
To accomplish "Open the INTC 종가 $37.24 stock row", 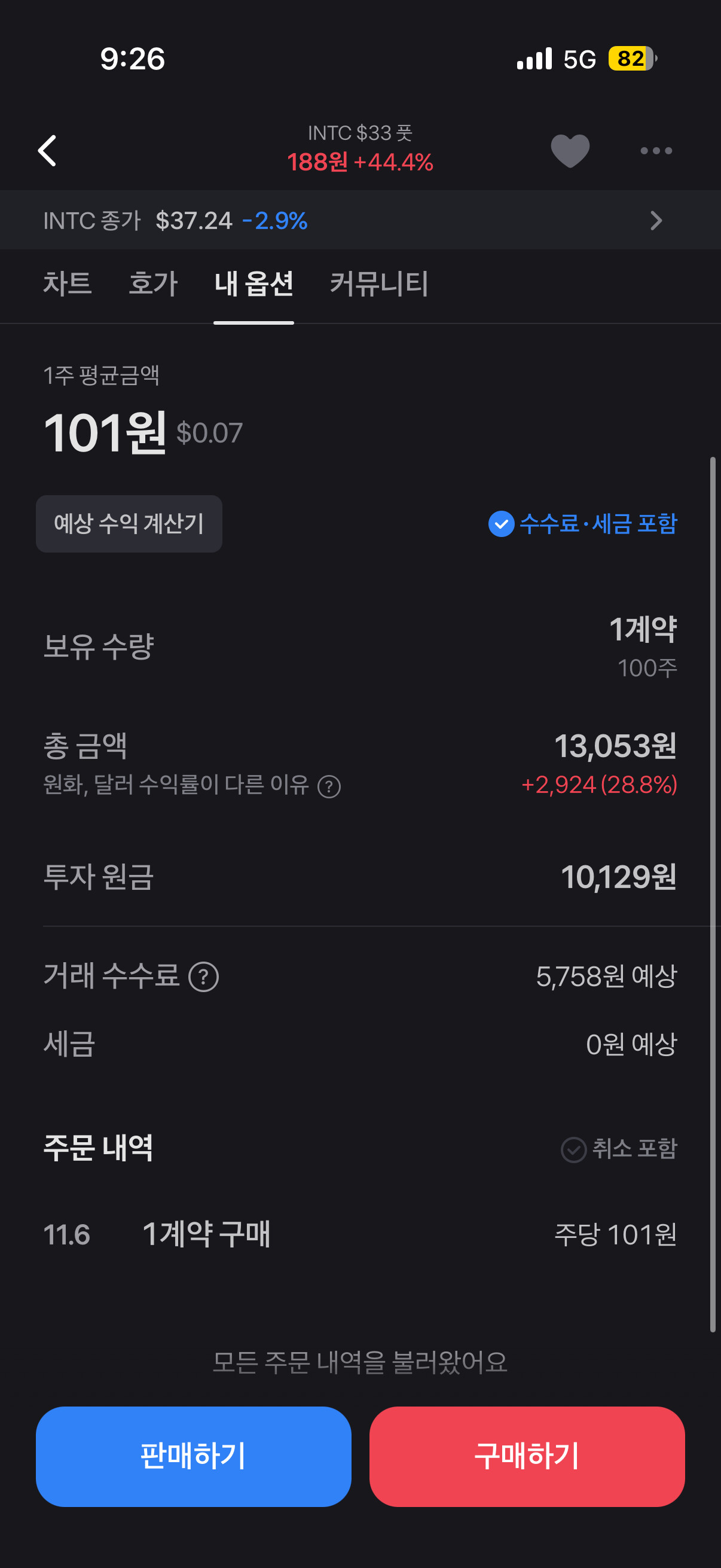I will pyautogui.click(x=360, y=220).
